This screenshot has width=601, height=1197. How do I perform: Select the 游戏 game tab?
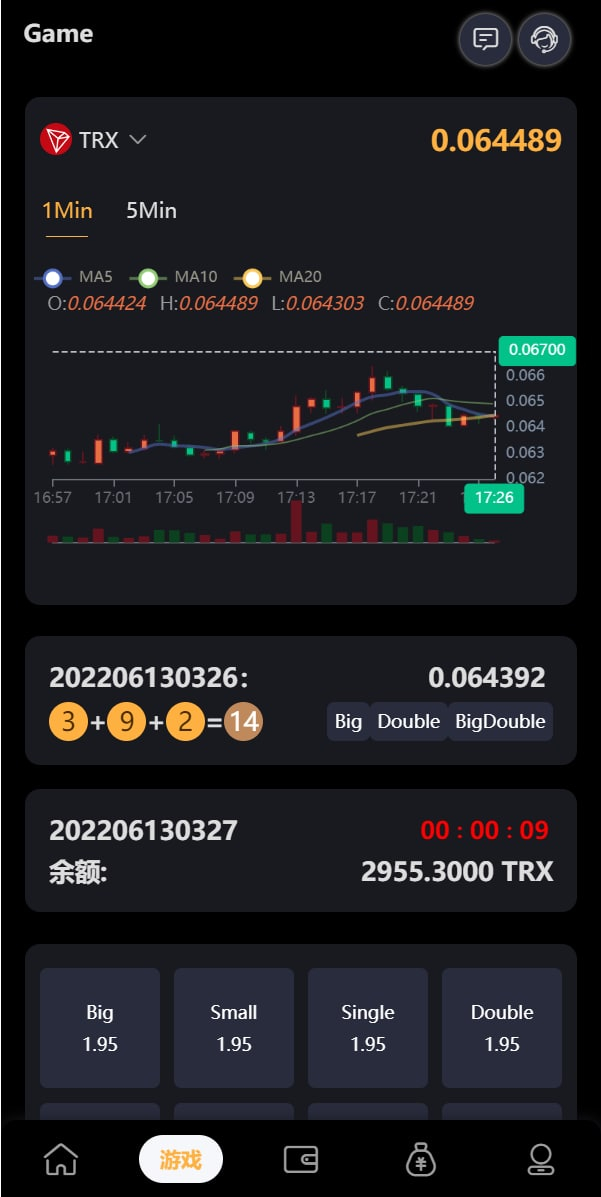point(181,1159)
